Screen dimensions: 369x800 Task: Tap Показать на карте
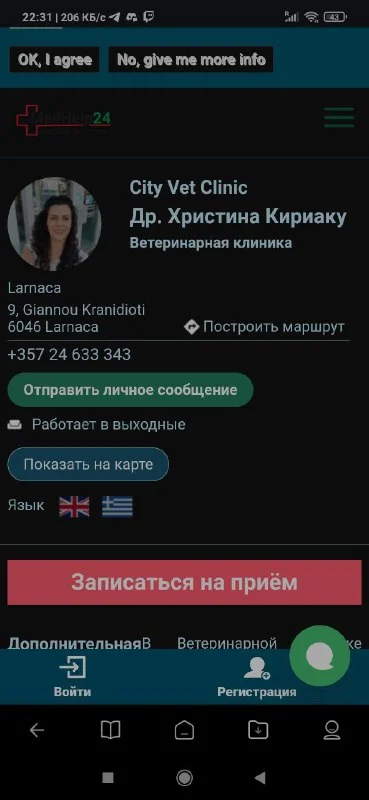point(88,464)
